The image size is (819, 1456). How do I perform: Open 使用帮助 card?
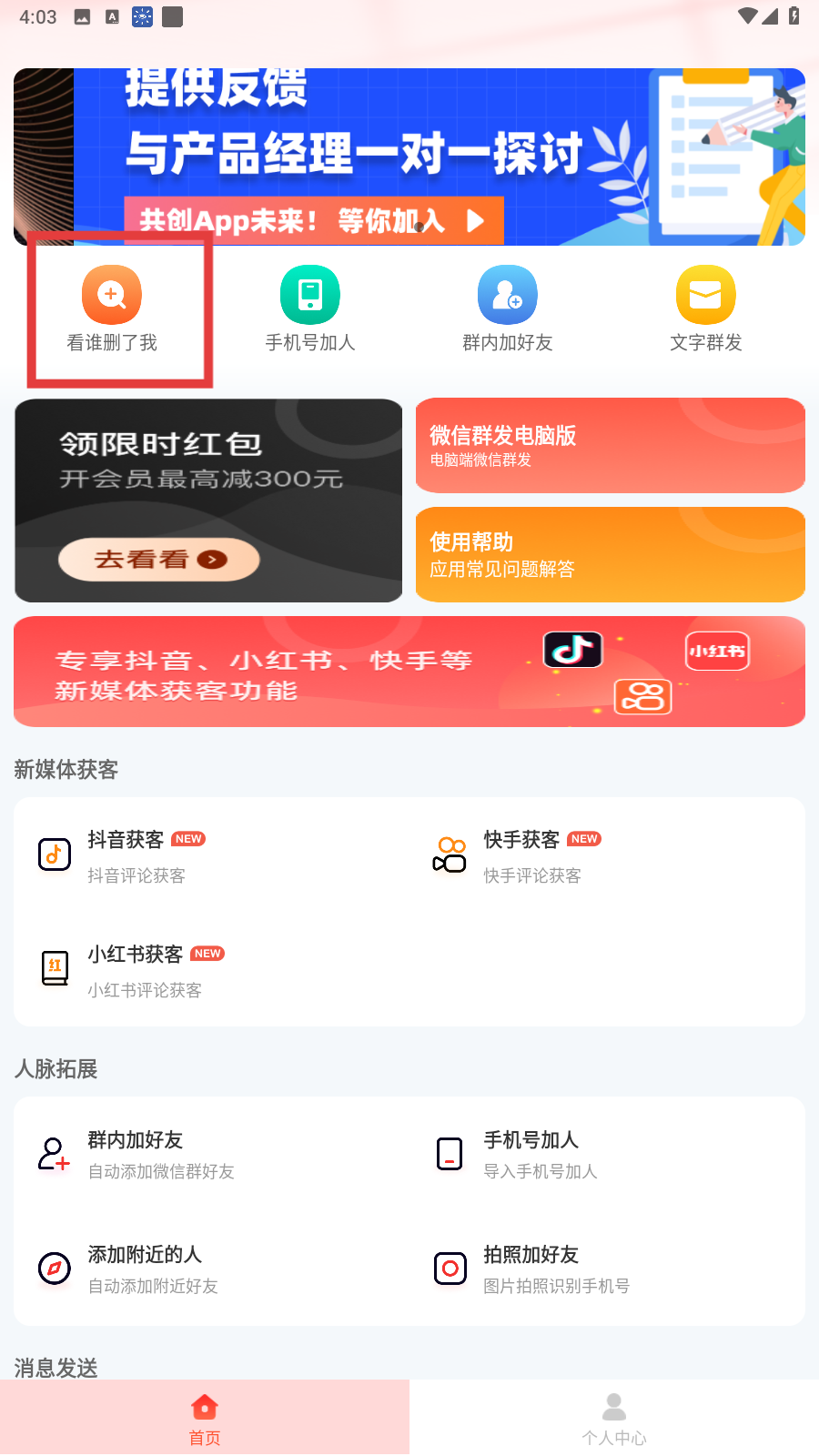(610, 554)
